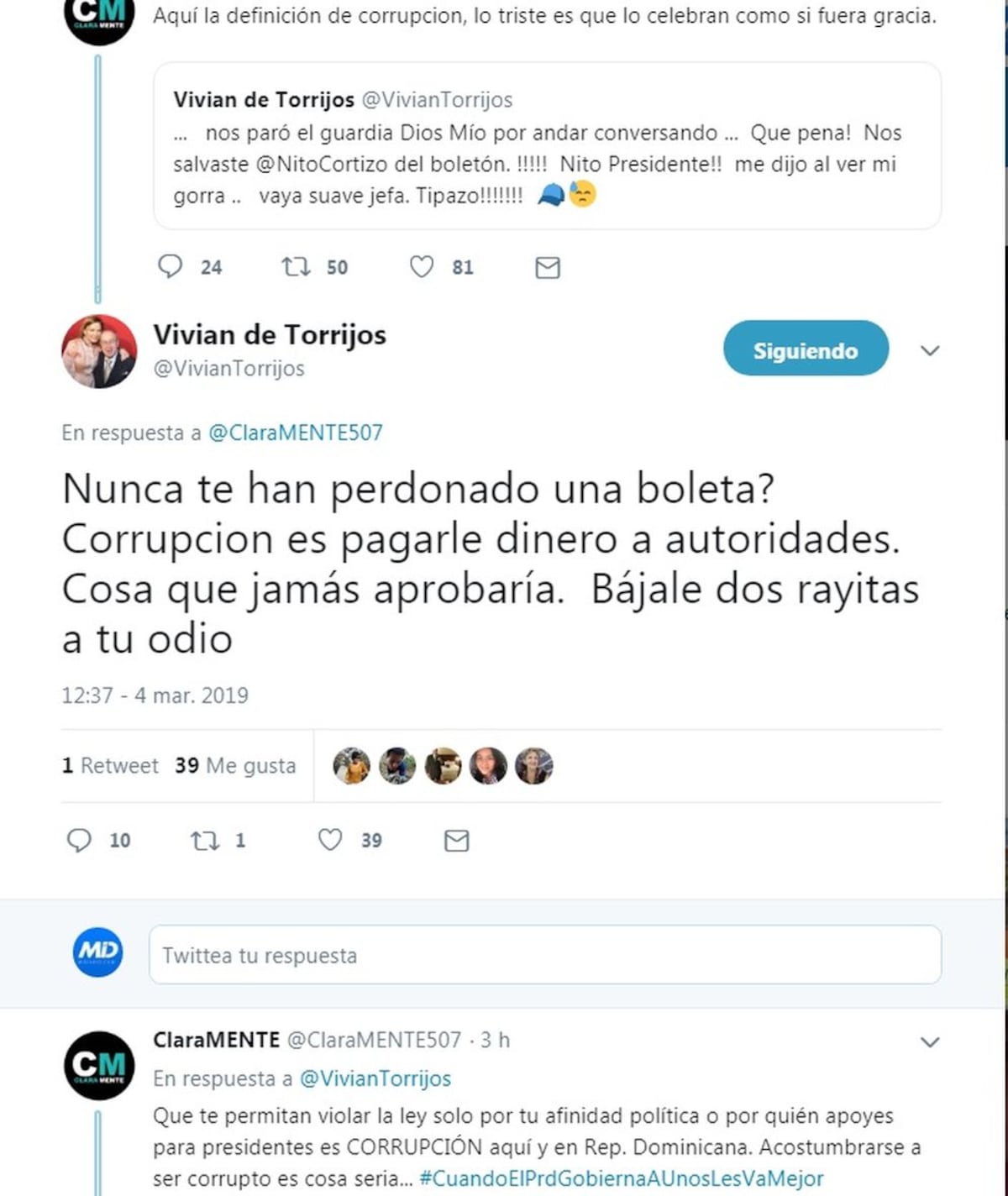Like the tweet with 81 likes

422,267
